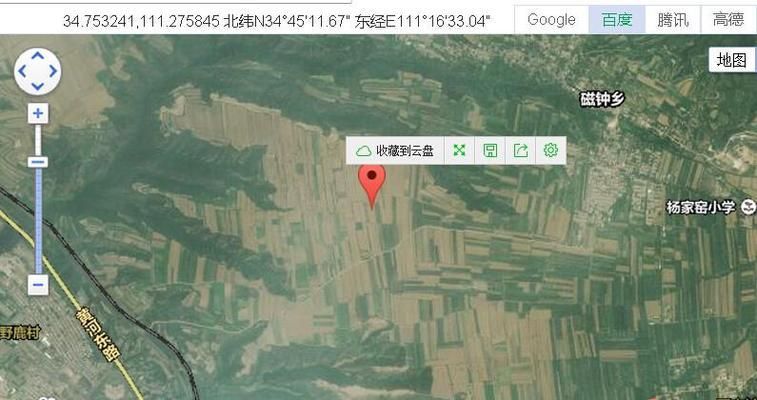Tap the 地图 map type button
The width and height of the screenshot is (757, 400).
[731, 60]
